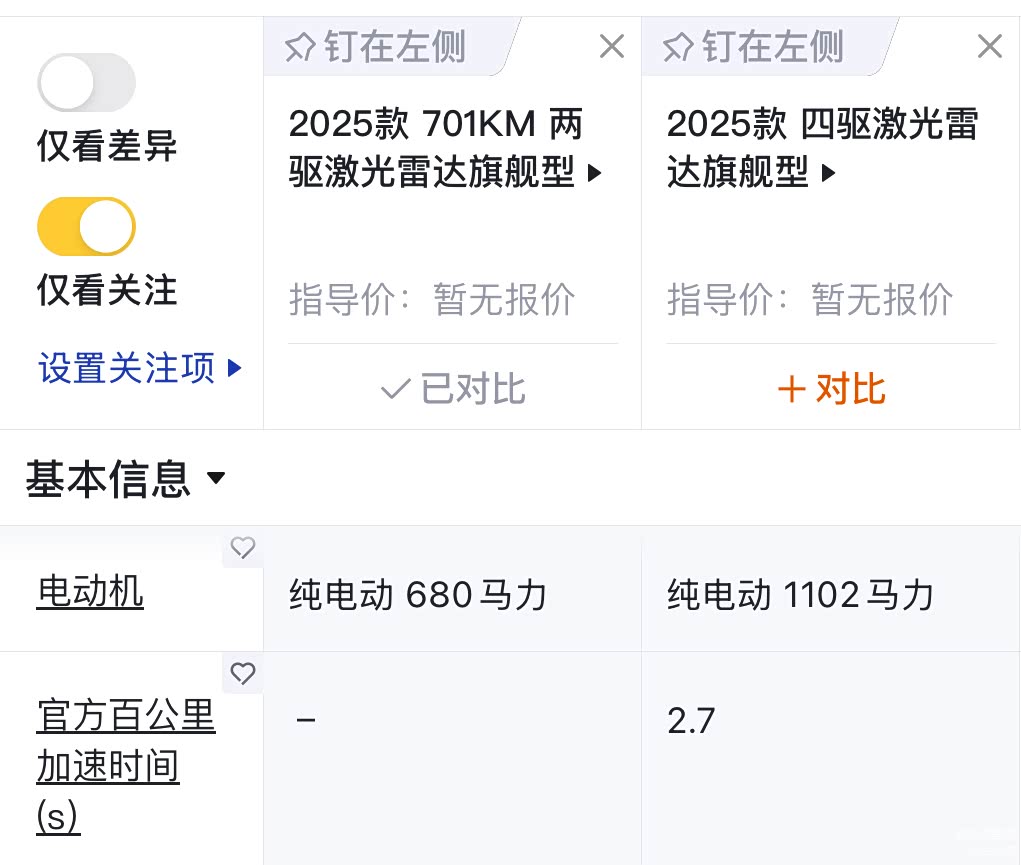Open 设置关注项 settings link

click(x=140, y=368)
